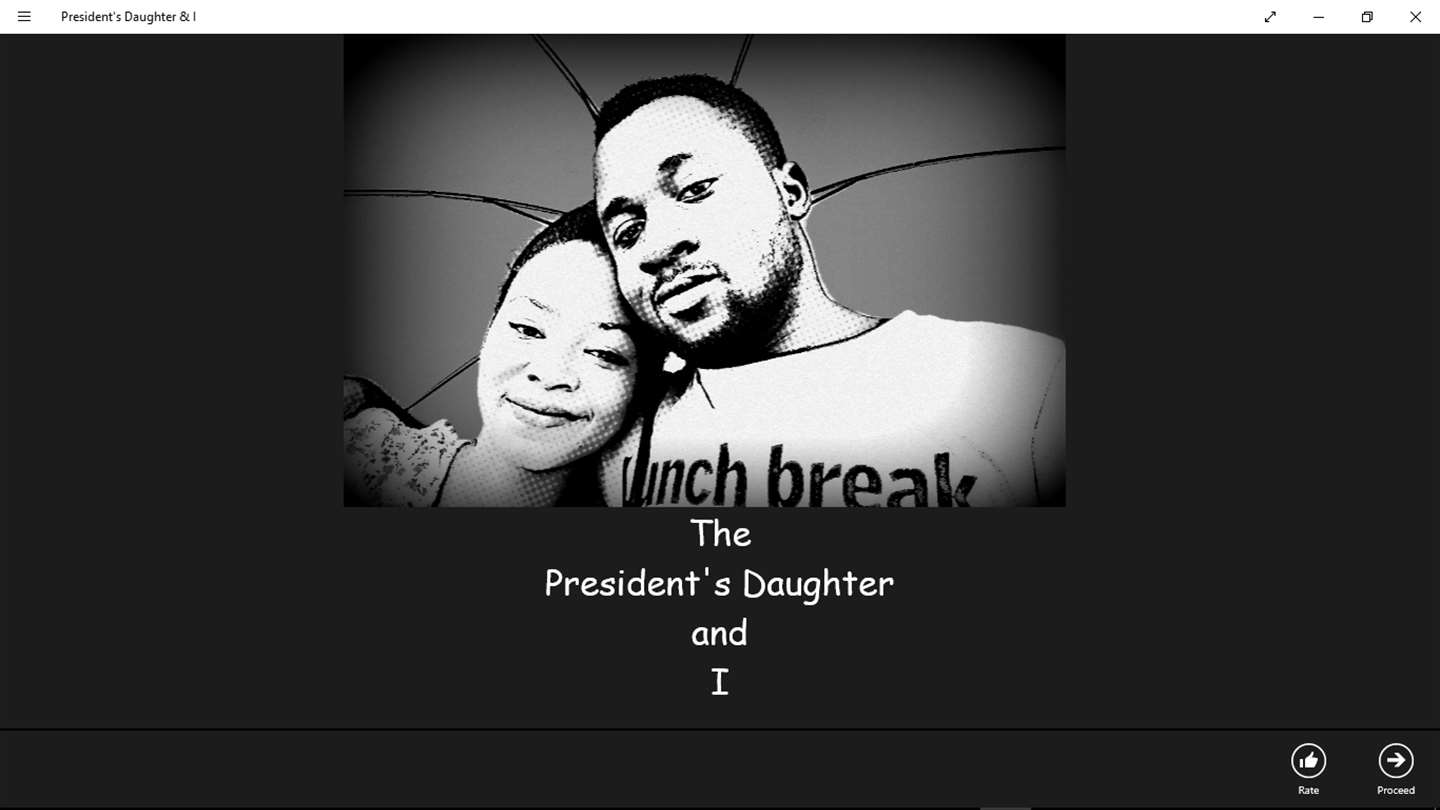Image resolution: width=1440 pixels, height=810 pixels.
Task: Restore down the window size
Action: [1367, 17]
